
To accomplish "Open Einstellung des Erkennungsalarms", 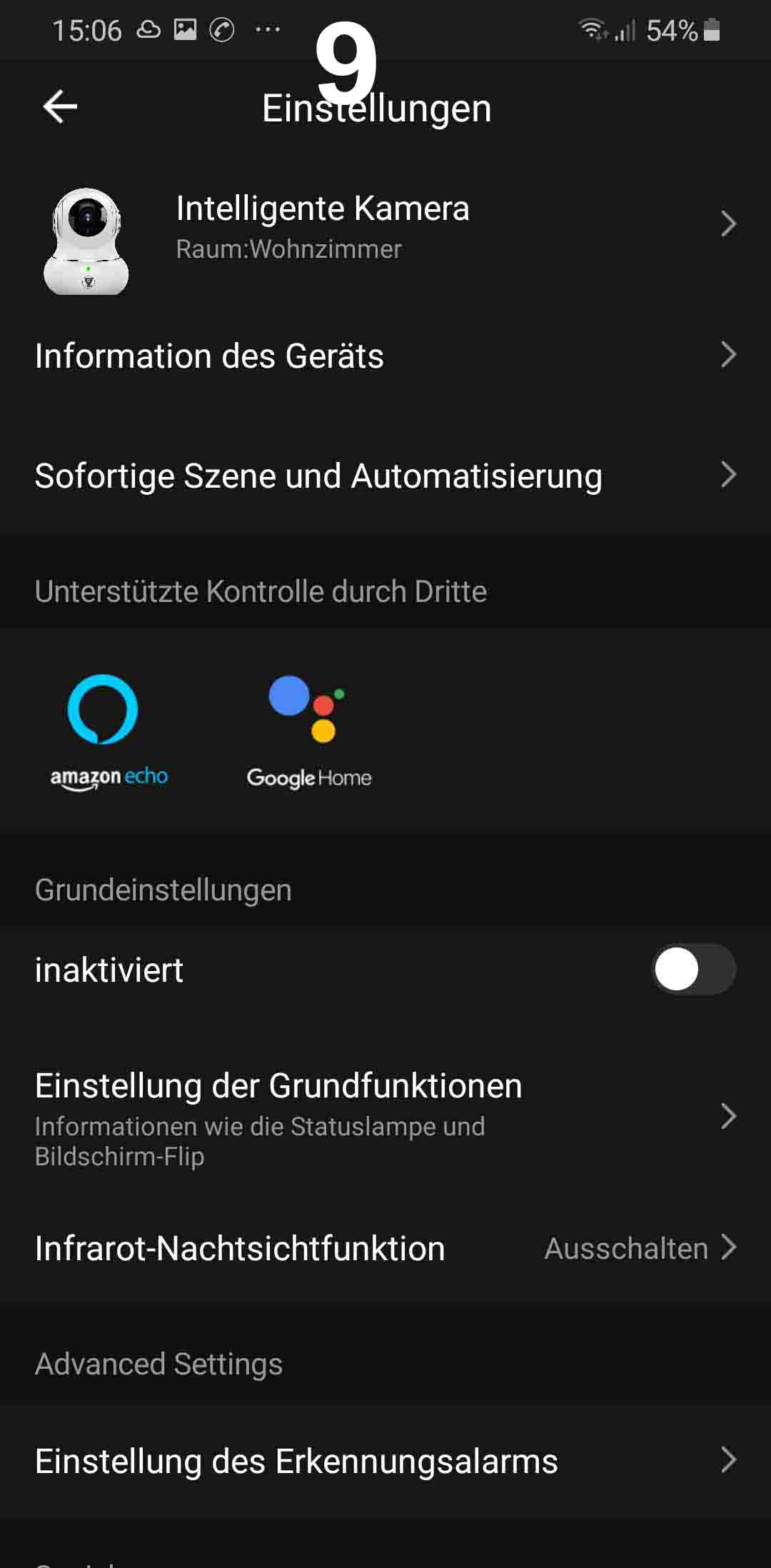I will pyautogui.click(x=385, y=1461).
